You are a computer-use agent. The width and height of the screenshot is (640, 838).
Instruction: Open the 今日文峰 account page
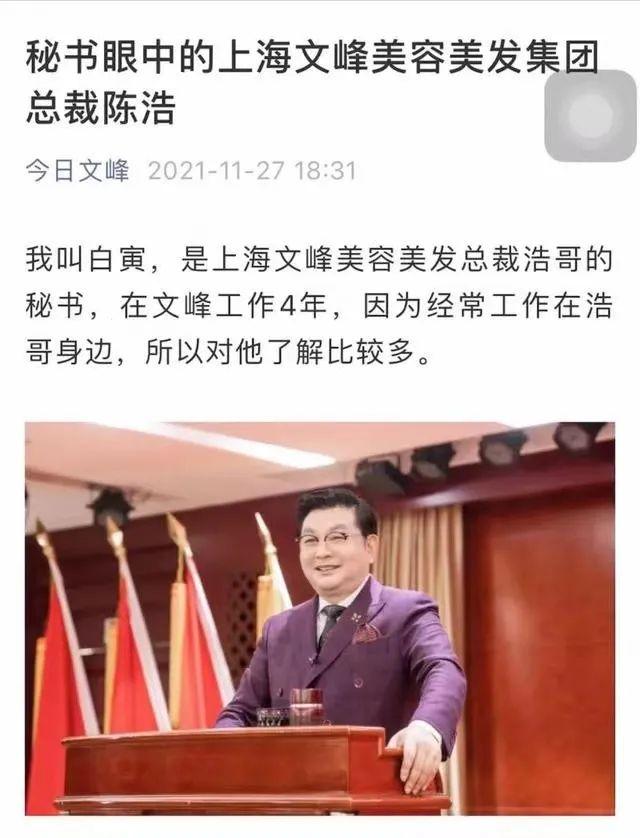click(77, 170)
